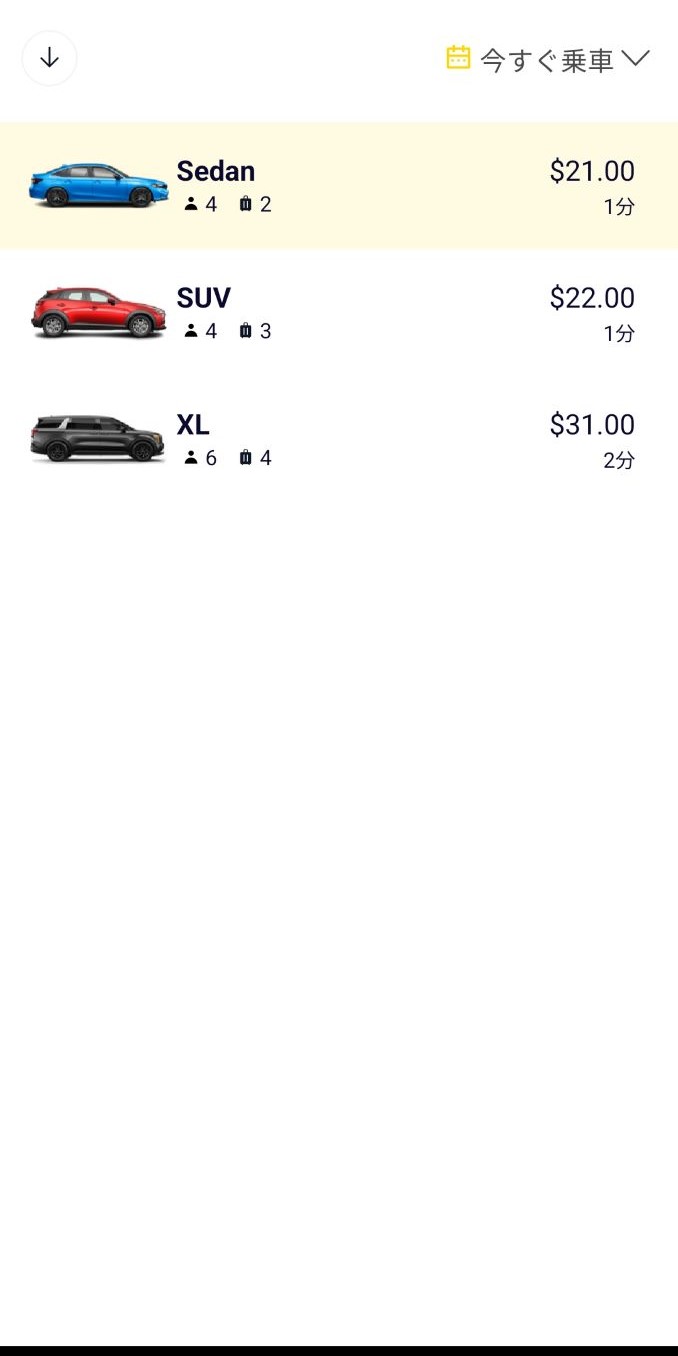Choose the SUV ride for $22.00
This screenshot has height=1356, width=678.
(339, 313)
